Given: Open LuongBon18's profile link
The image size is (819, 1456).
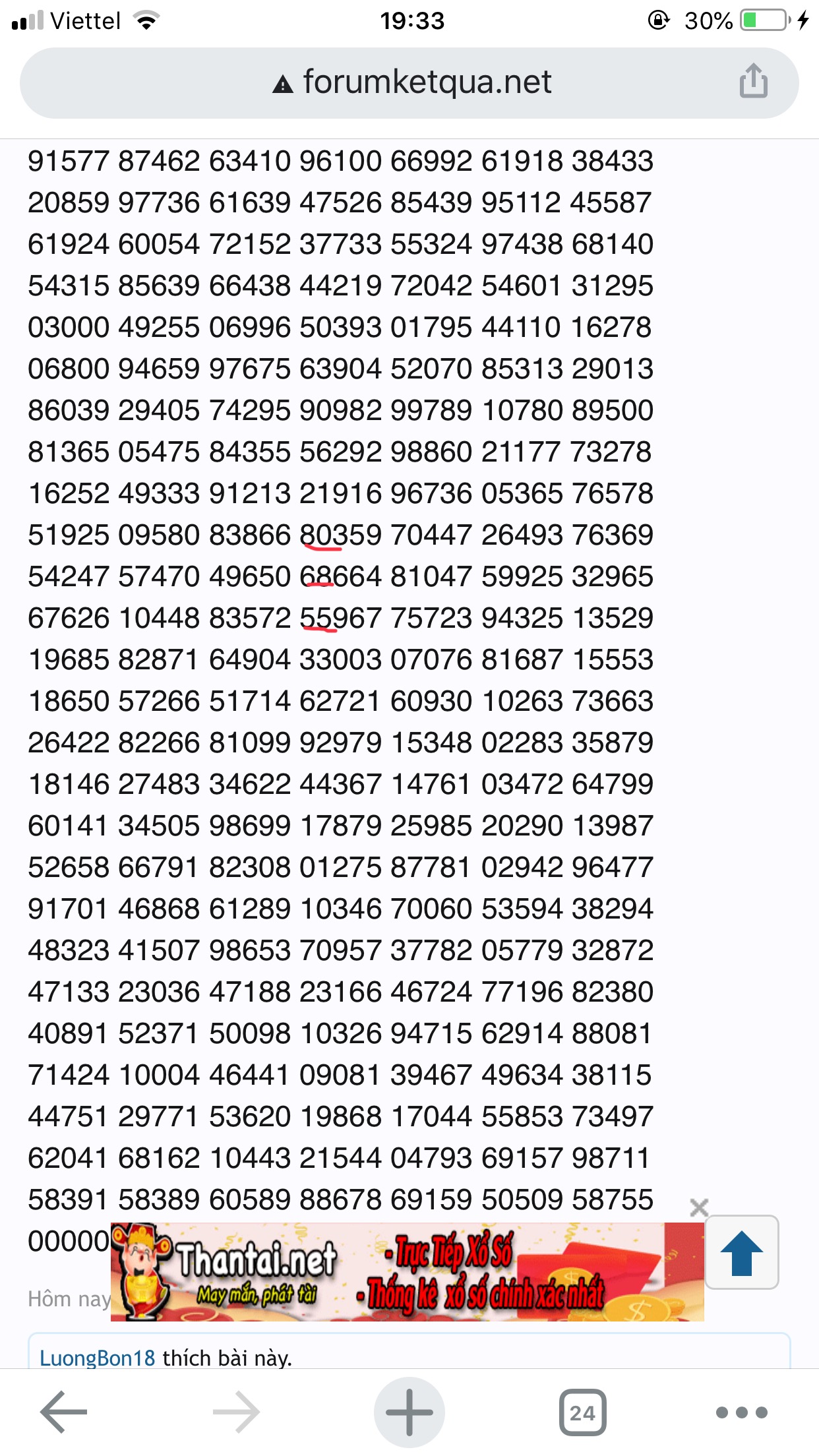Looking at the screenshot, I should pyautogui.click(x=97, y=1358).
